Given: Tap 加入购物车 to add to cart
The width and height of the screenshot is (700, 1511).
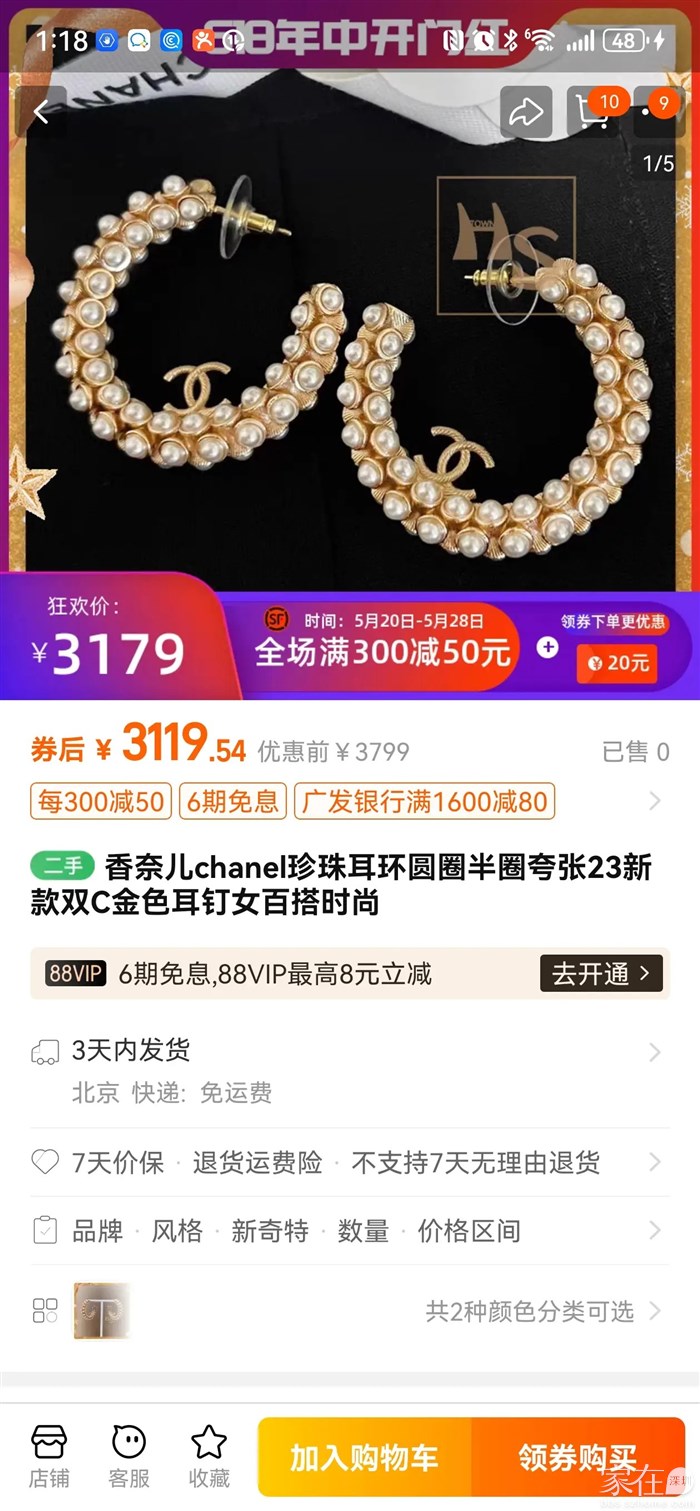Looking at the screenshot, I should click(364, 1457).
